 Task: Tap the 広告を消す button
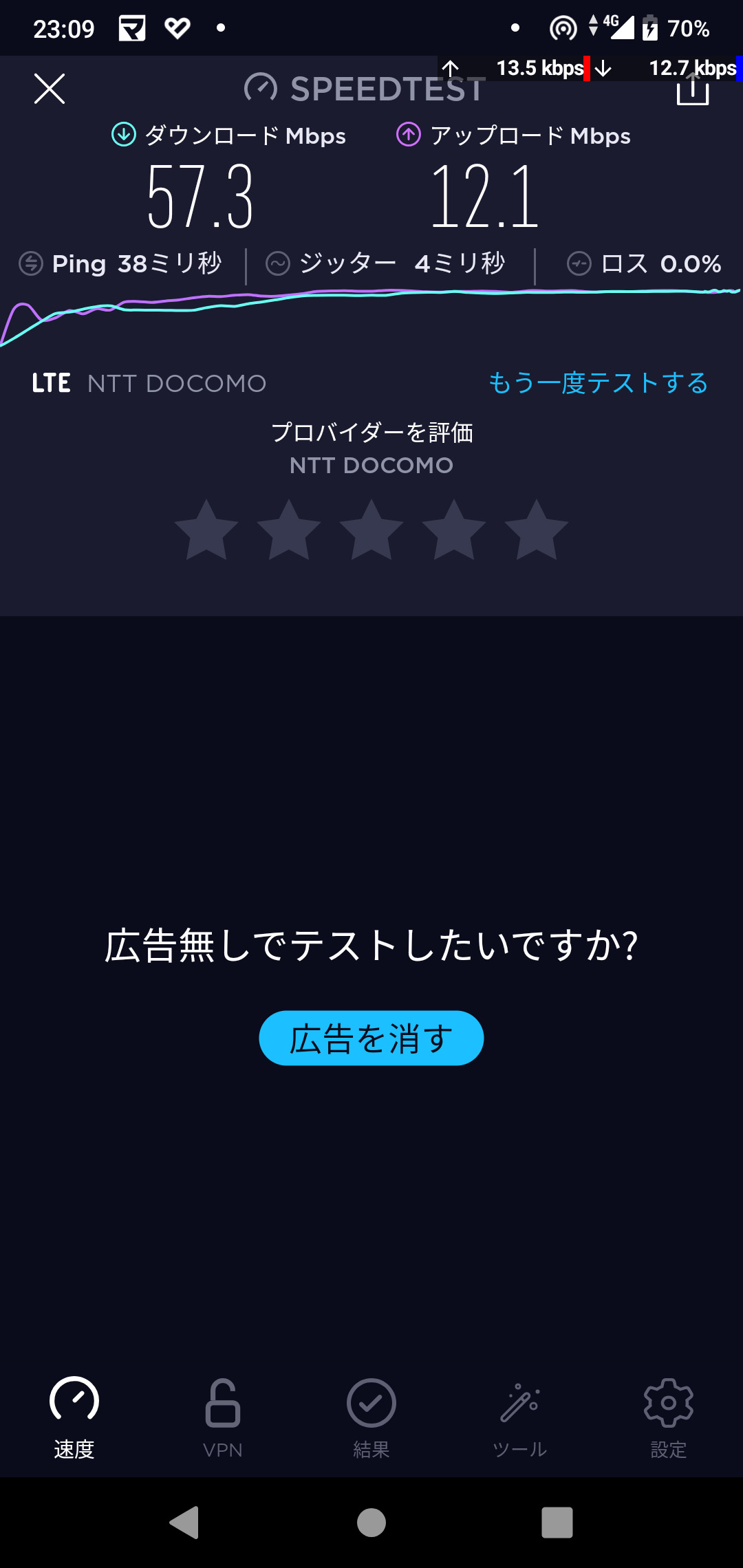pos(371,1038)
